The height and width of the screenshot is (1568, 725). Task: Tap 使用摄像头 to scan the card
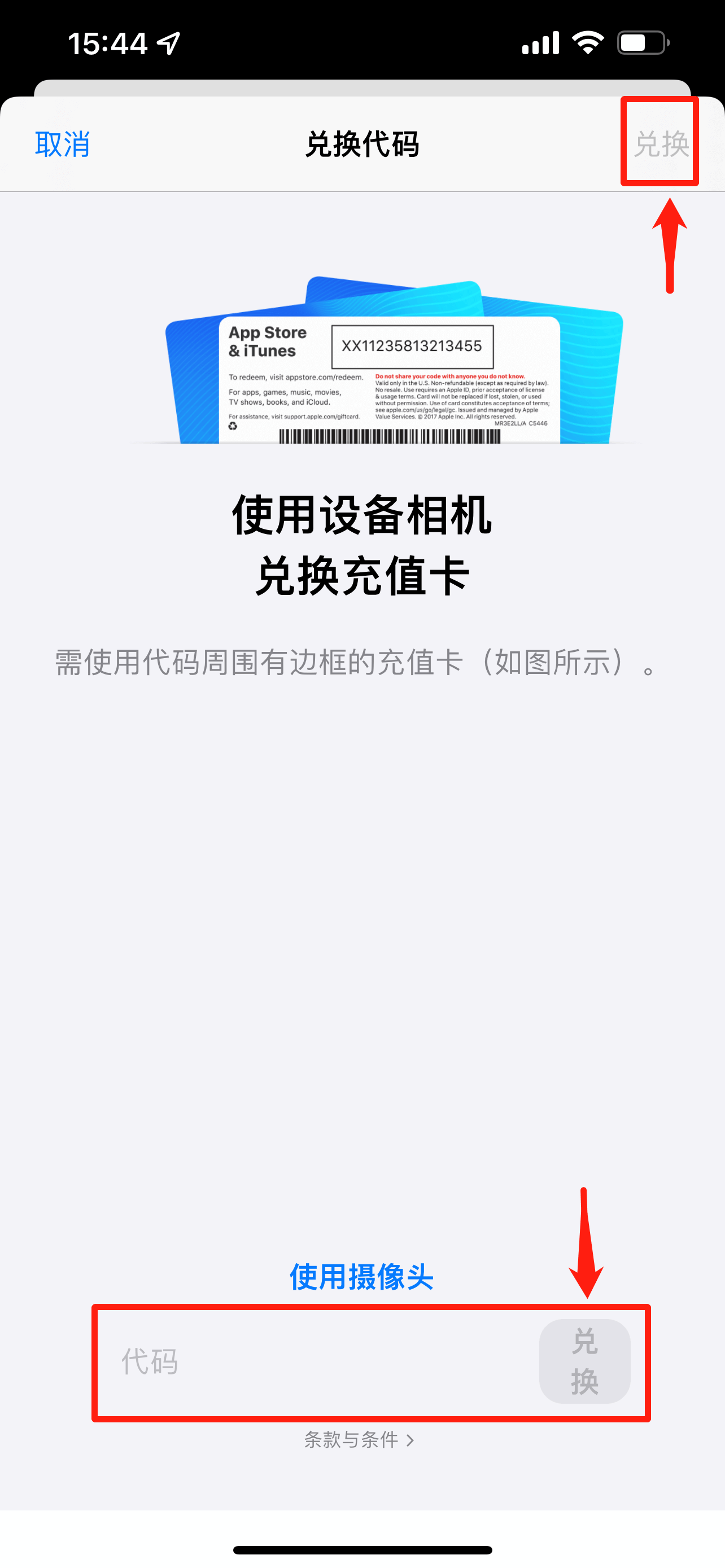[x=361, y=1276]
